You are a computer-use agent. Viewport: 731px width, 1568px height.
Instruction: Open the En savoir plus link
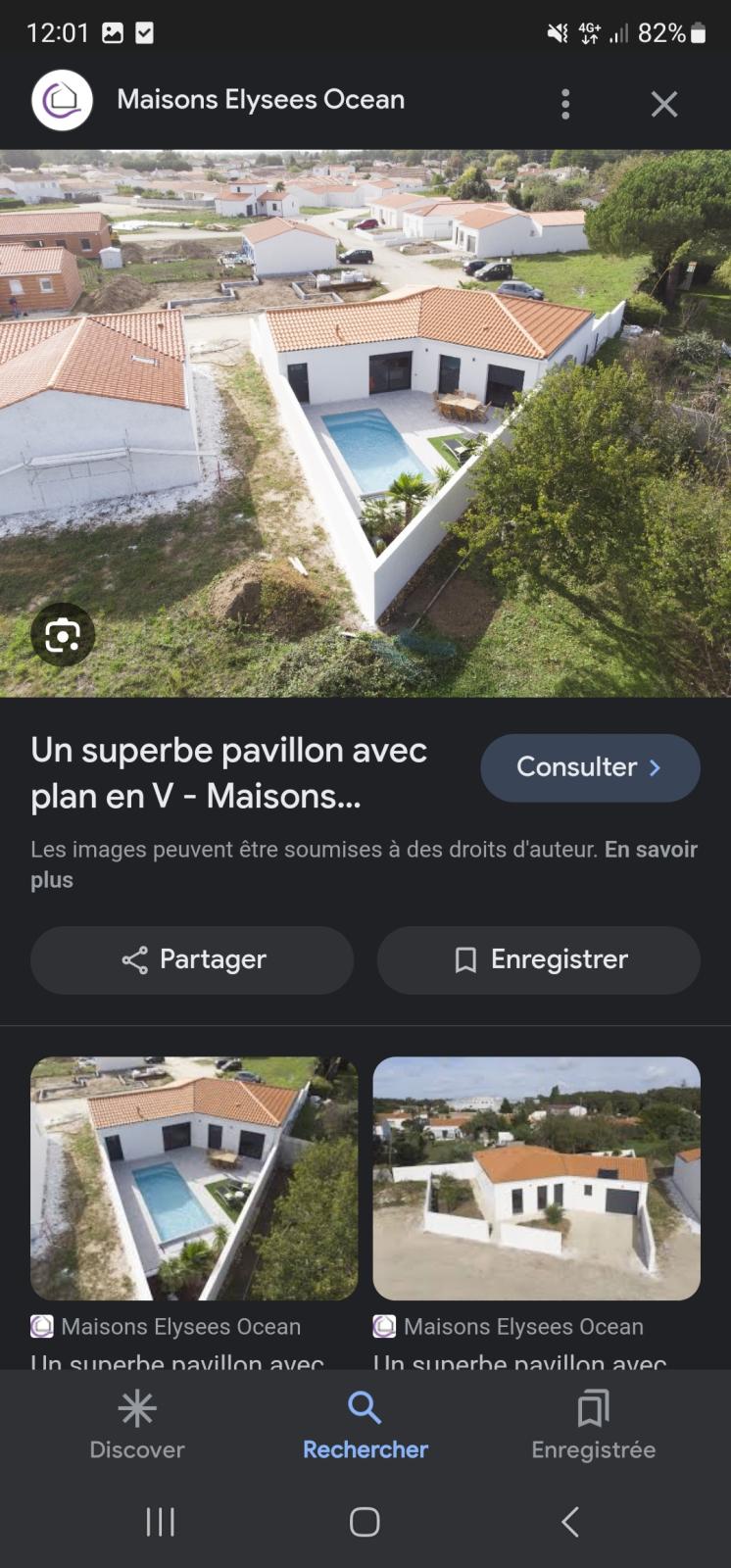649,850
